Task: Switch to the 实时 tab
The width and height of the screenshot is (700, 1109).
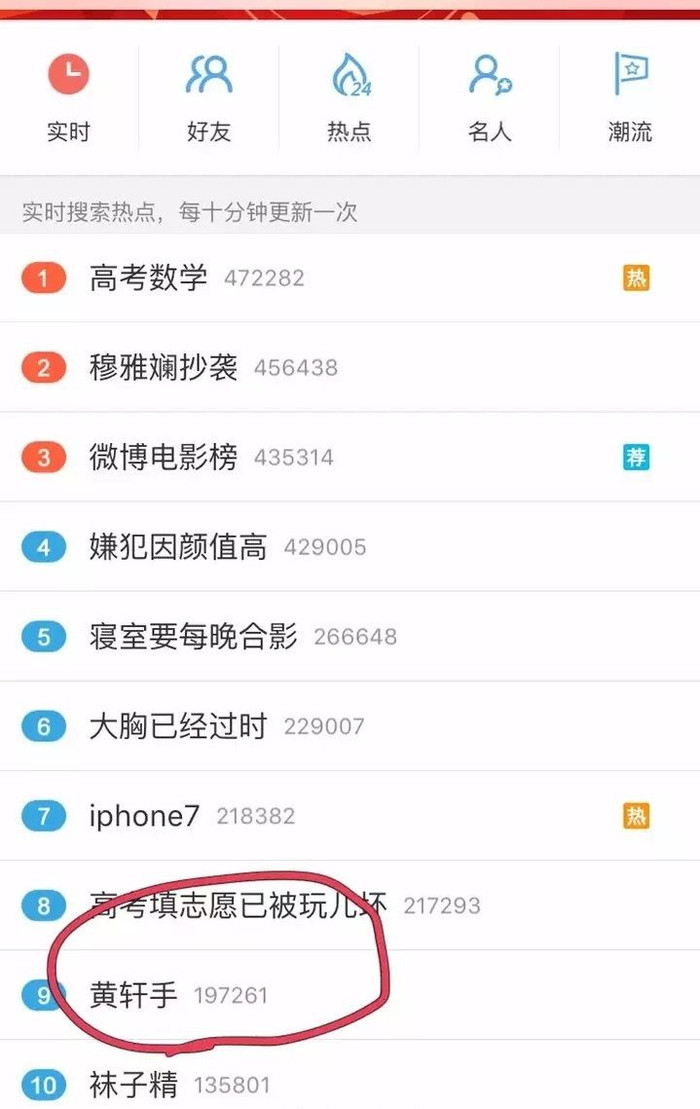Action: point(69,99)
